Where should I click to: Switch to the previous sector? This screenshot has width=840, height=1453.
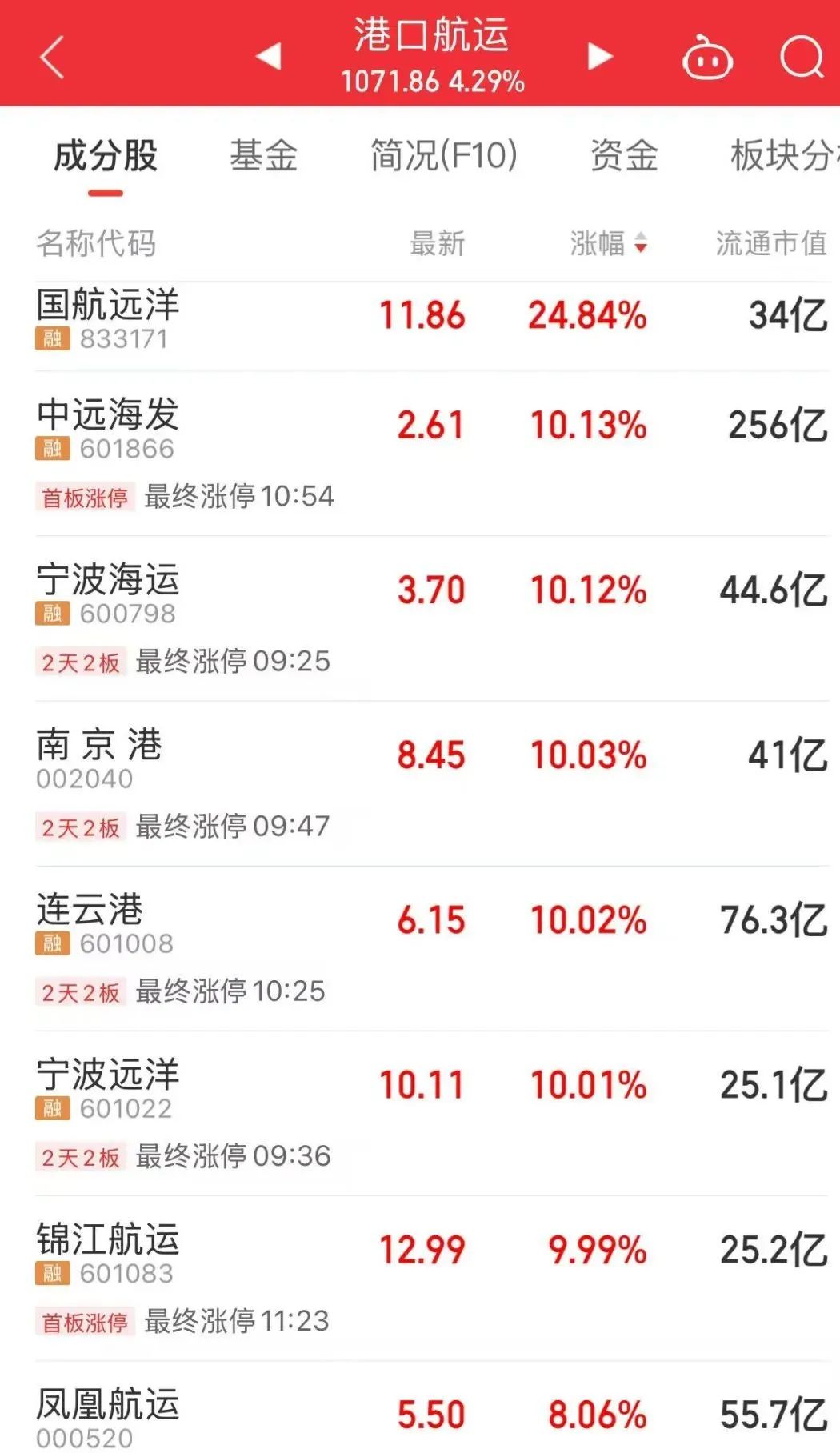(x=268, y=57)
